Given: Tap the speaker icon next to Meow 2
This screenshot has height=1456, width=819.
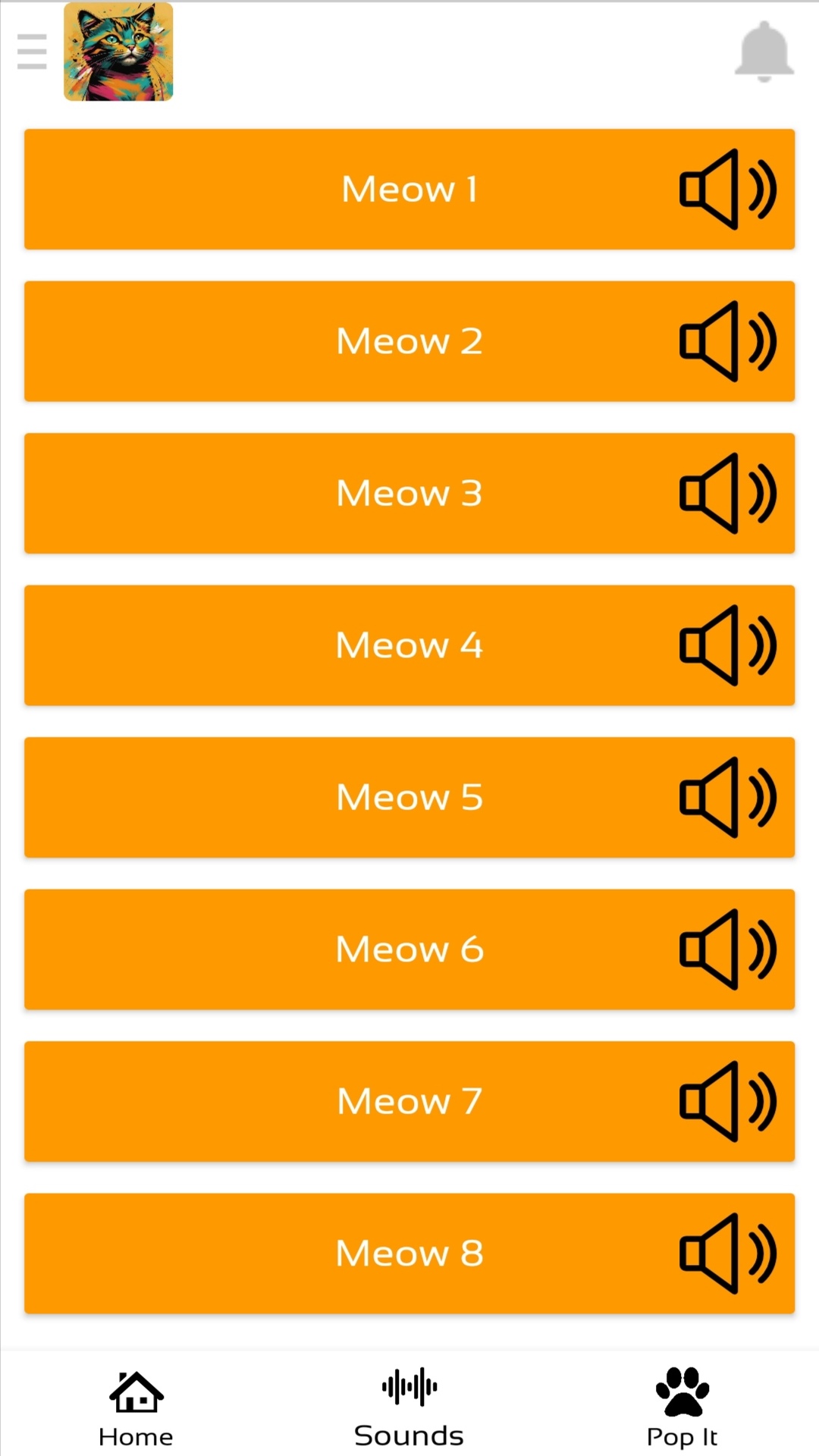Looking at the screenshot, I should (728, 341).
